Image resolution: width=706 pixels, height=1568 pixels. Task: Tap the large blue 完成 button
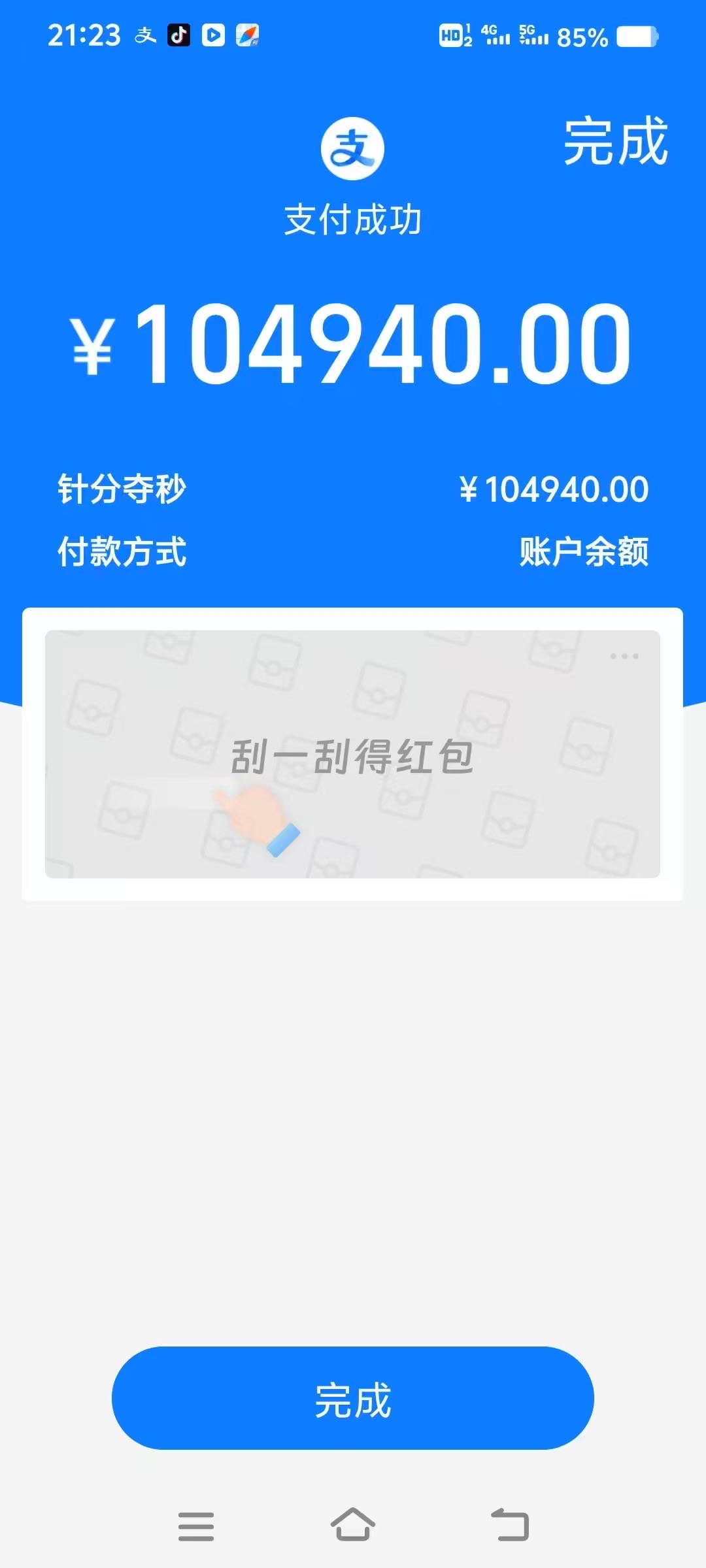click(352, 1397)
